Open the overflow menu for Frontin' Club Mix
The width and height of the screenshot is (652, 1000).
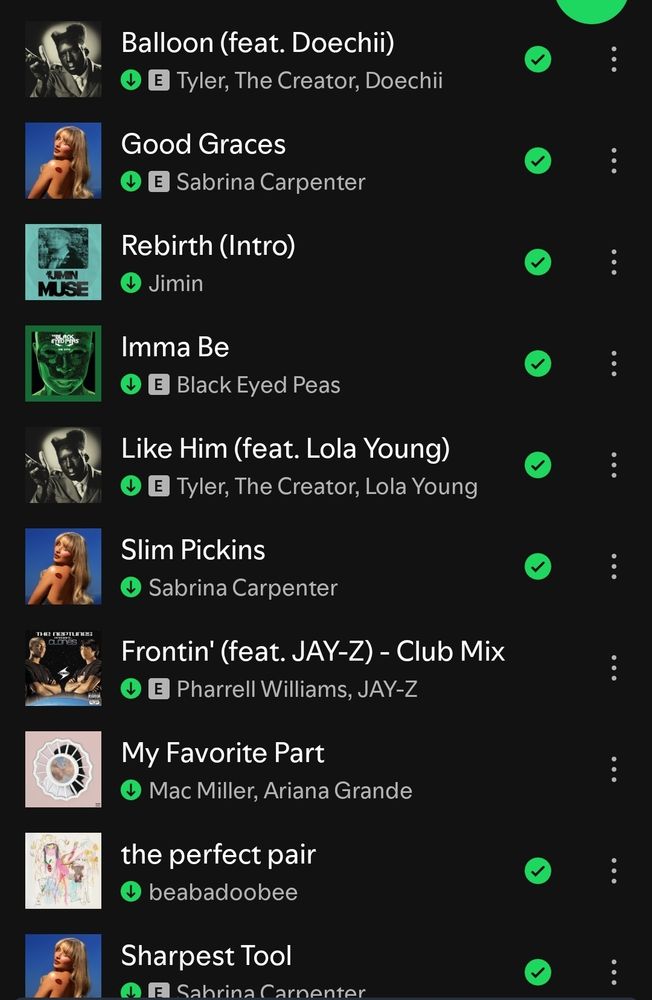pyautogui.click(x=613, y=668)
